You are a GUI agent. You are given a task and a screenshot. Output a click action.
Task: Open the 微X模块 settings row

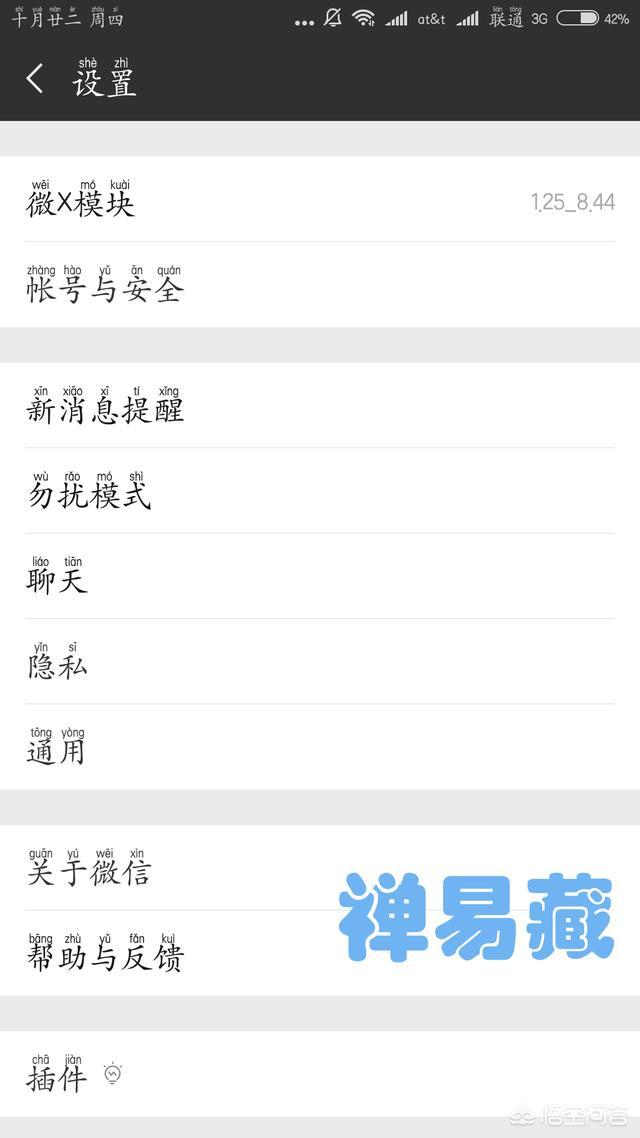(x=320, y=200)
